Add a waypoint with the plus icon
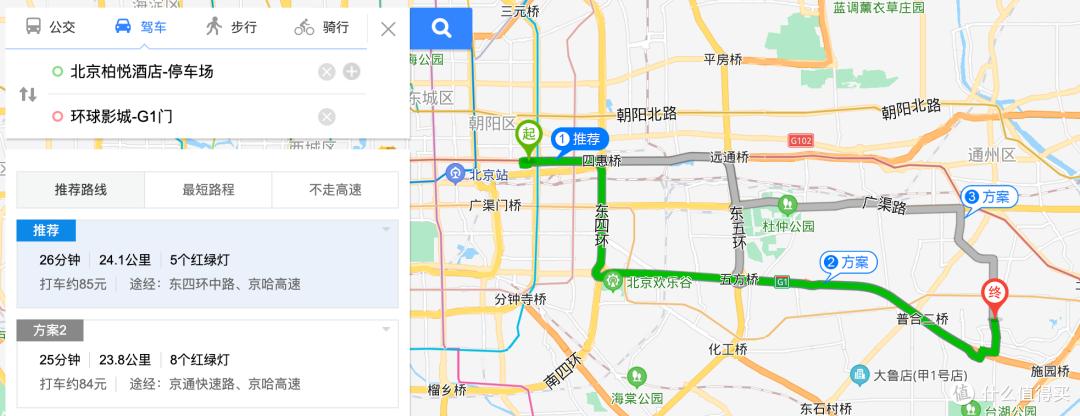Screen dimensions: 1080x416 (x=351, y=71)
